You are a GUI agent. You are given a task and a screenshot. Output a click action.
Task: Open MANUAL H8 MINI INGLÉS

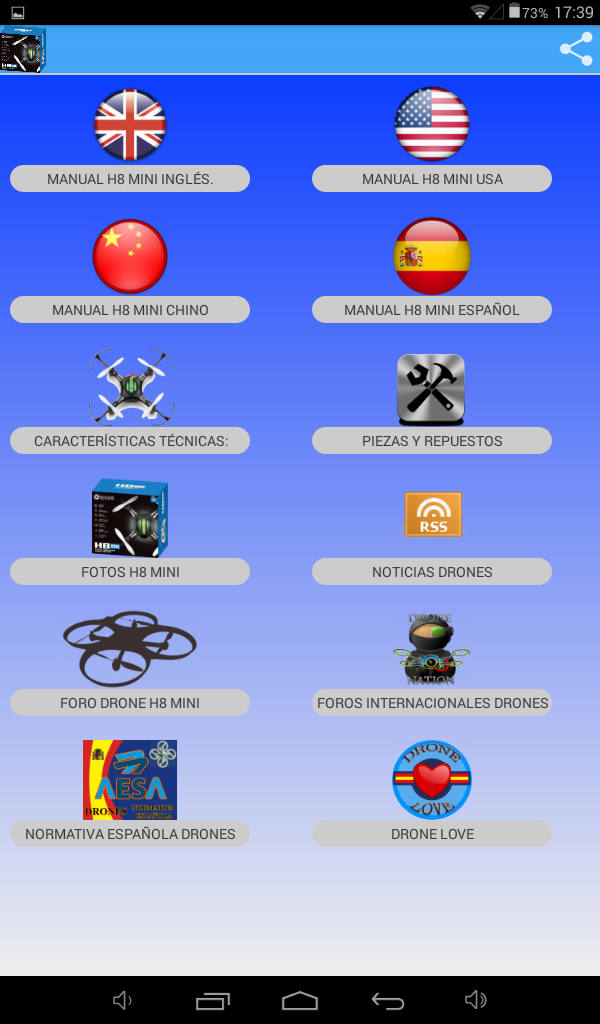(x=130, y=179)
